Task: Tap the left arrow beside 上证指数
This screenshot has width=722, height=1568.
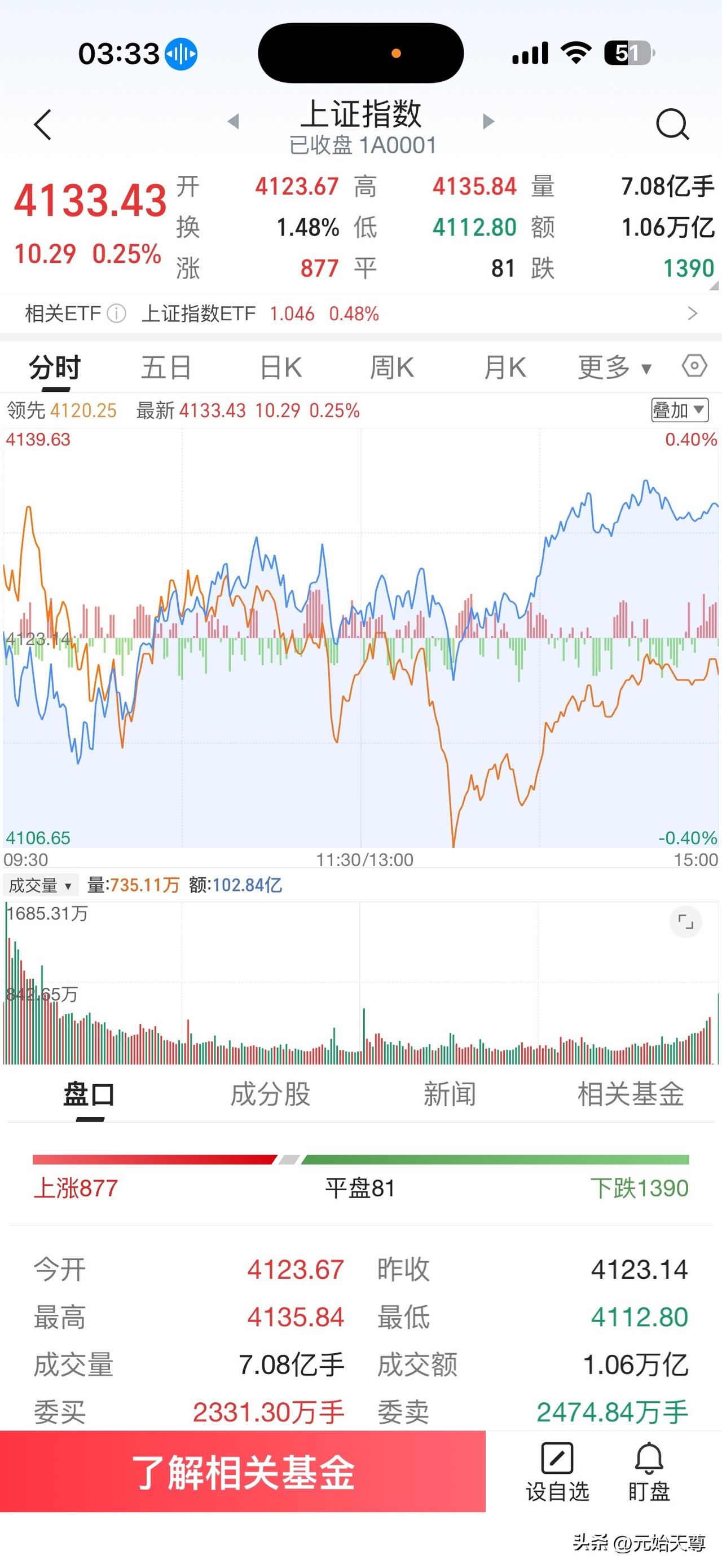Action: pos(235,122)
